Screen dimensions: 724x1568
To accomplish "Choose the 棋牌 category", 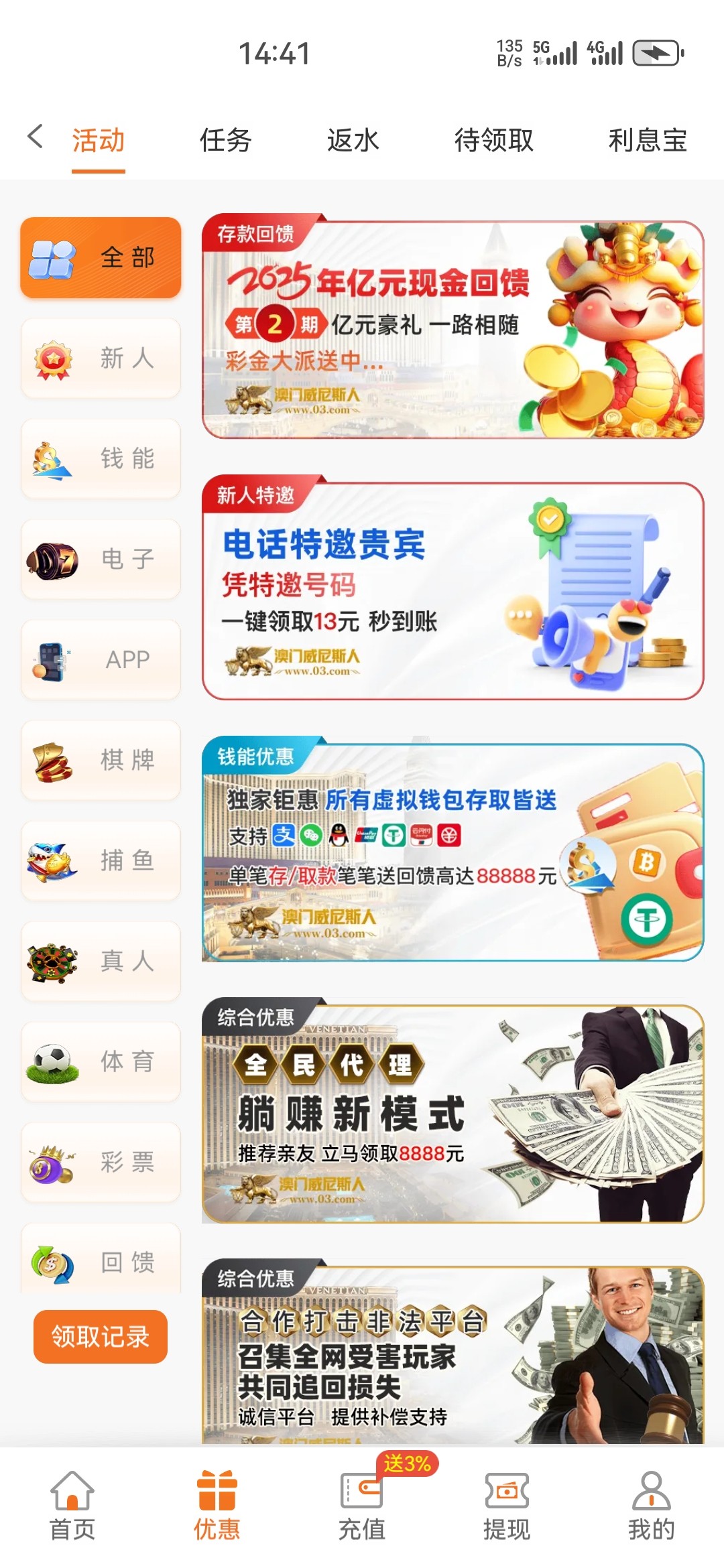I will (x=101, y=761).
